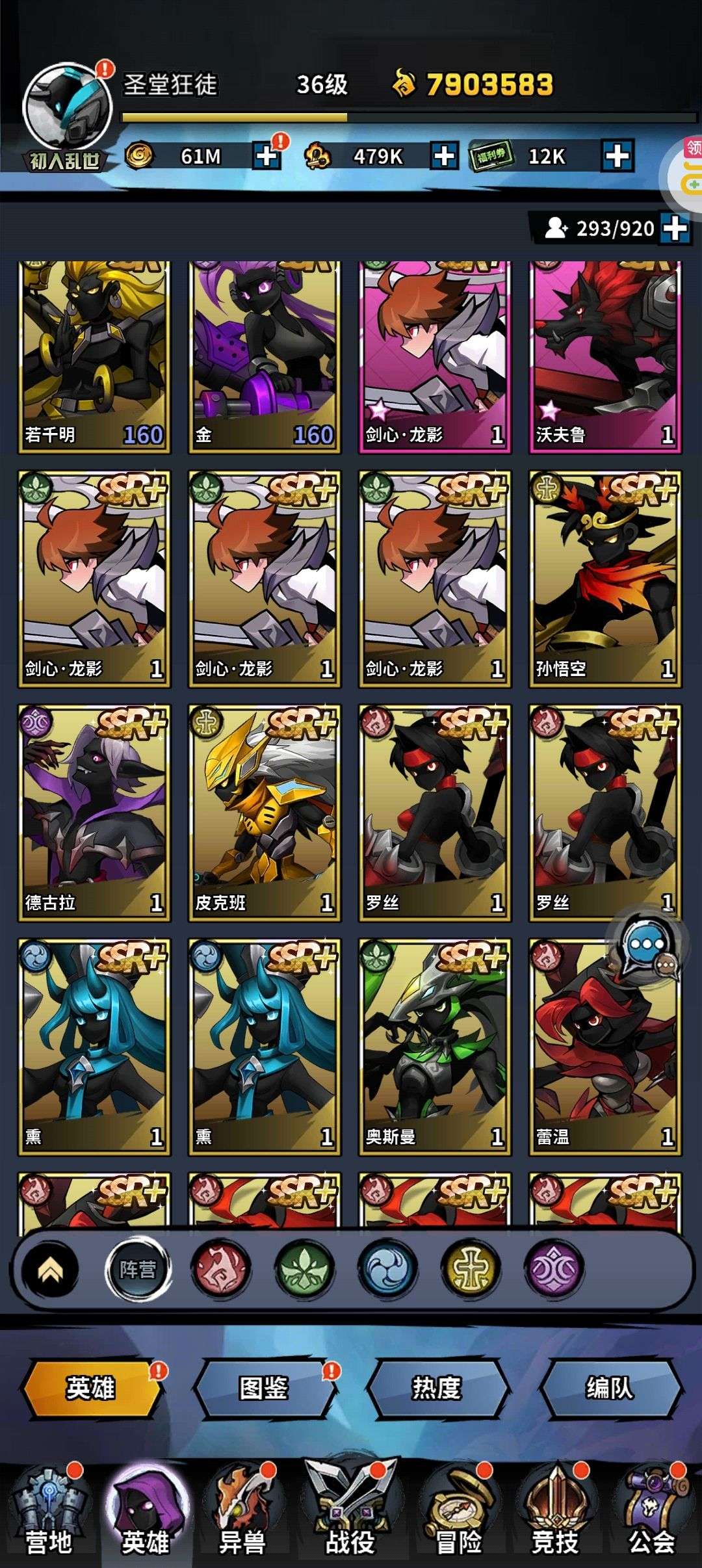The width and height of the screenshot is (702, 1568).
Task: Open 公会 guild section
Action: point(652,1515)
